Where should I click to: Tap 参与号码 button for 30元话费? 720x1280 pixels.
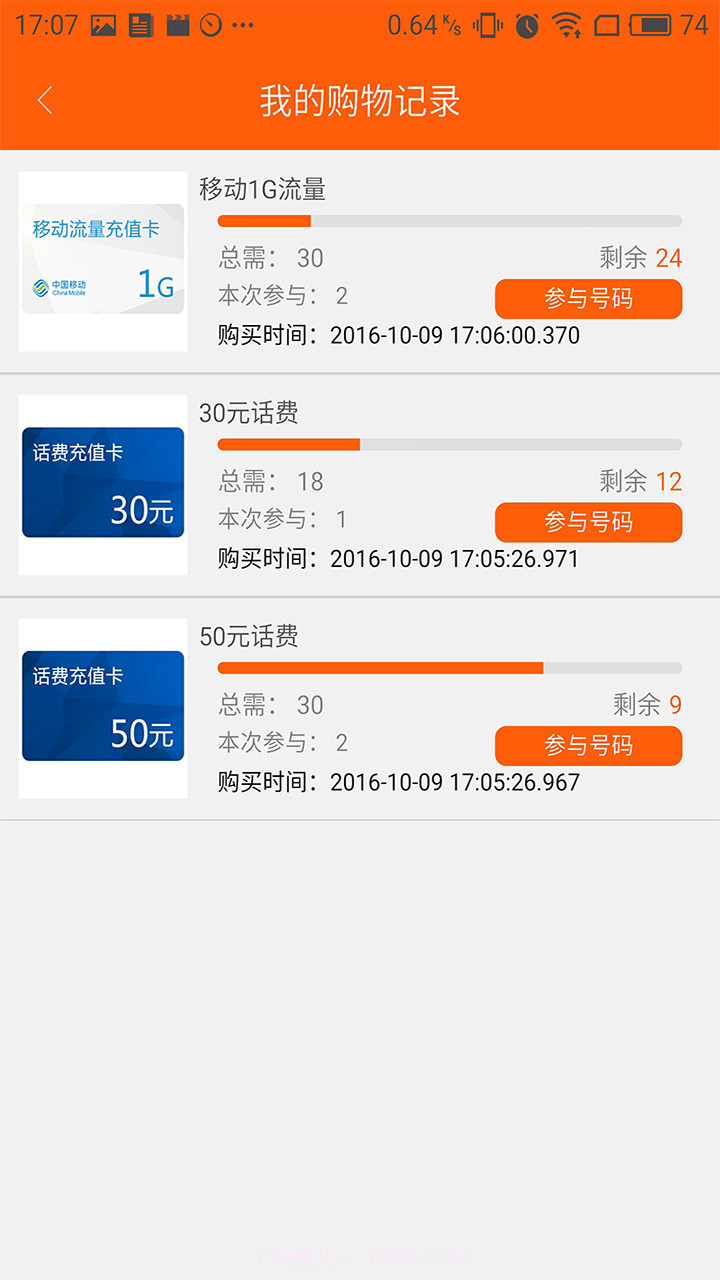click(x=588, y=522)
